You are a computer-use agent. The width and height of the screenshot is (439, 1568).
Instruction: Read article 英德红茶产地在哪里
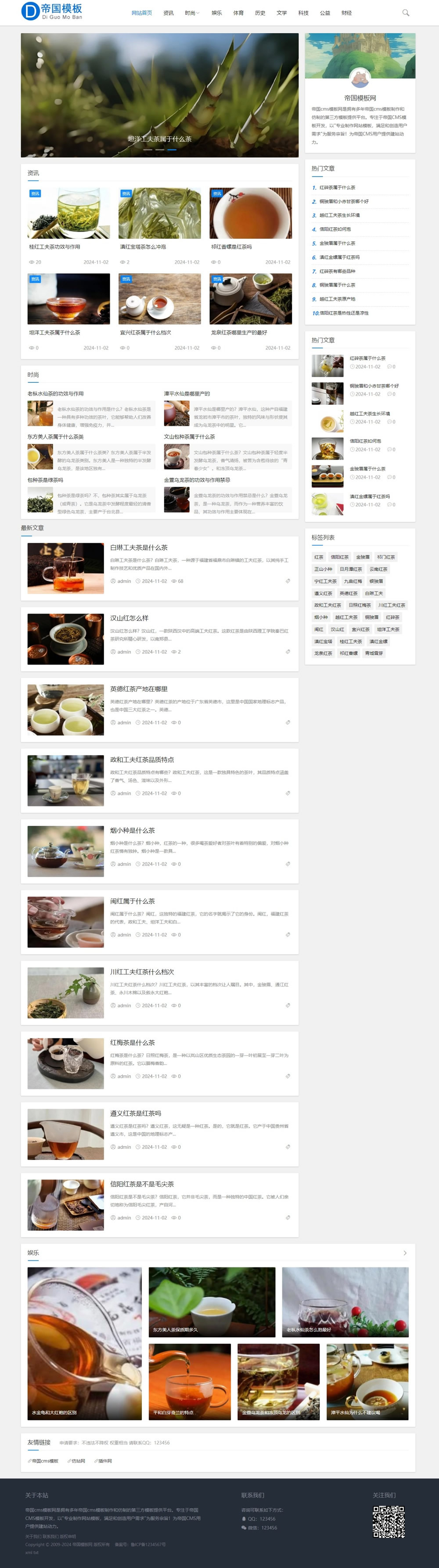[139, 689]
